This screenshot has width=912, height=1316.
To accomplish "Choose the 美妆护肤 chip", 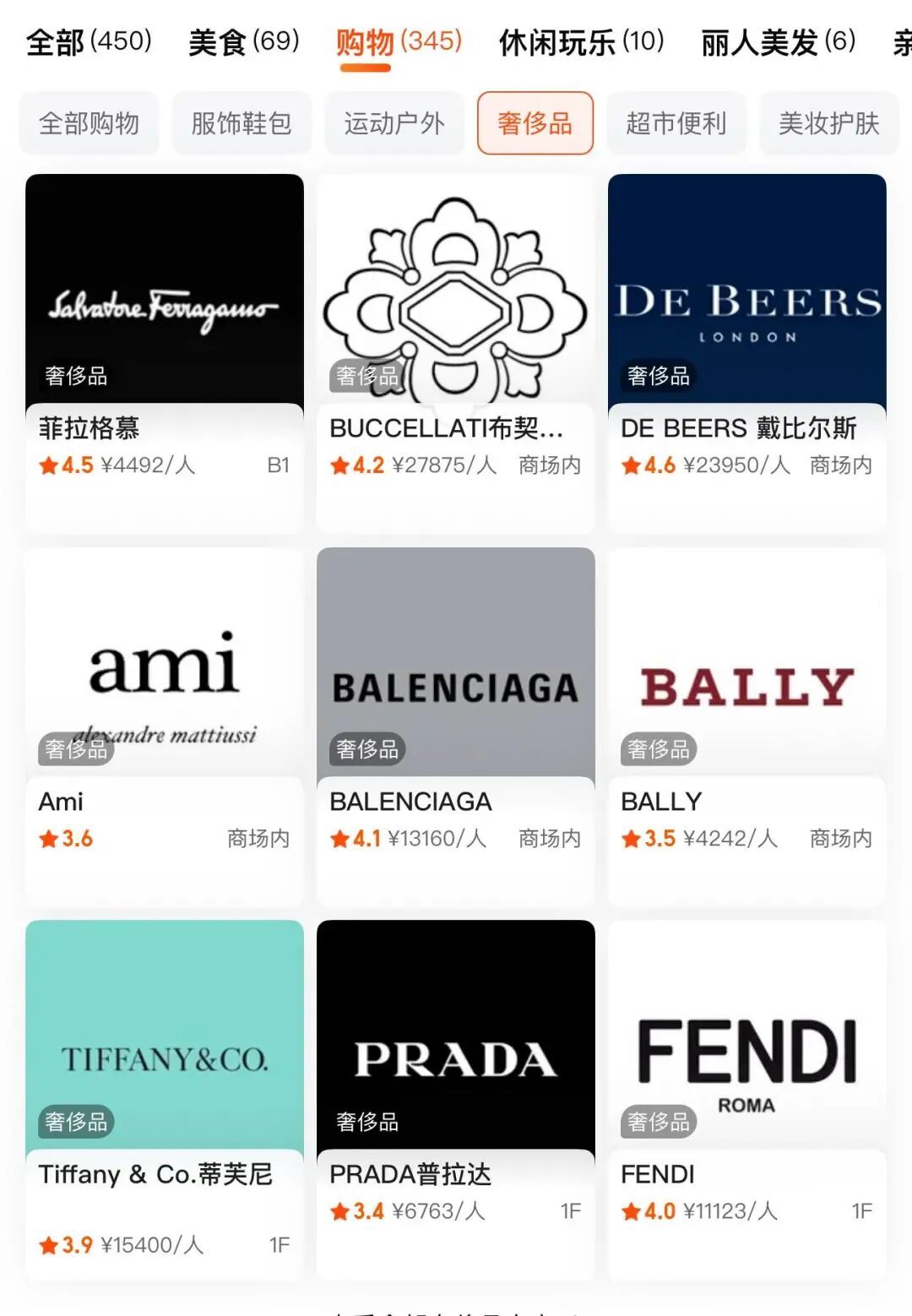I will [x=828, y=123].
